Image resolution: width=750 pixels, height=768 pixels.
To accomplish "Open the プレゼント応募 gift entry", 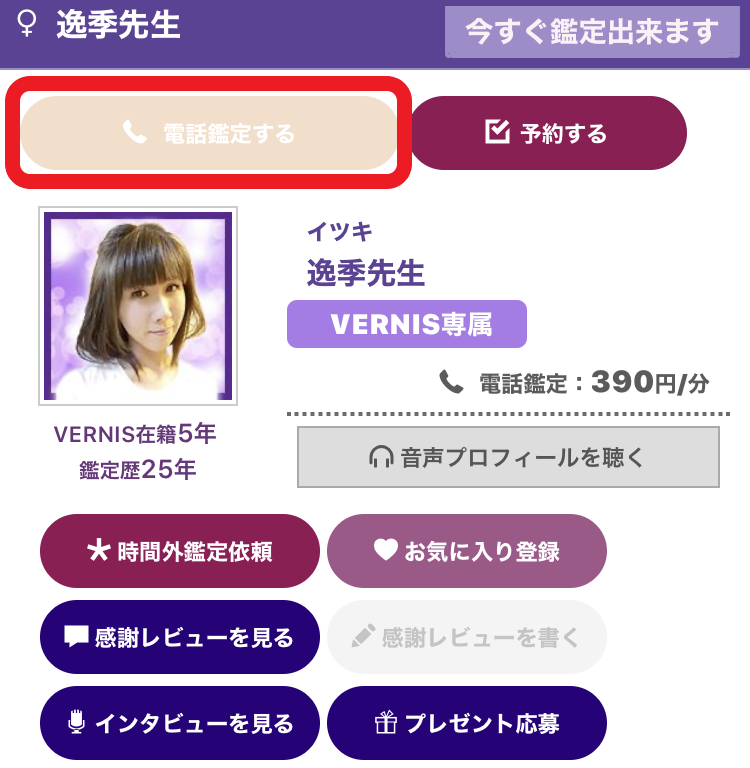I will pos(467,723).
